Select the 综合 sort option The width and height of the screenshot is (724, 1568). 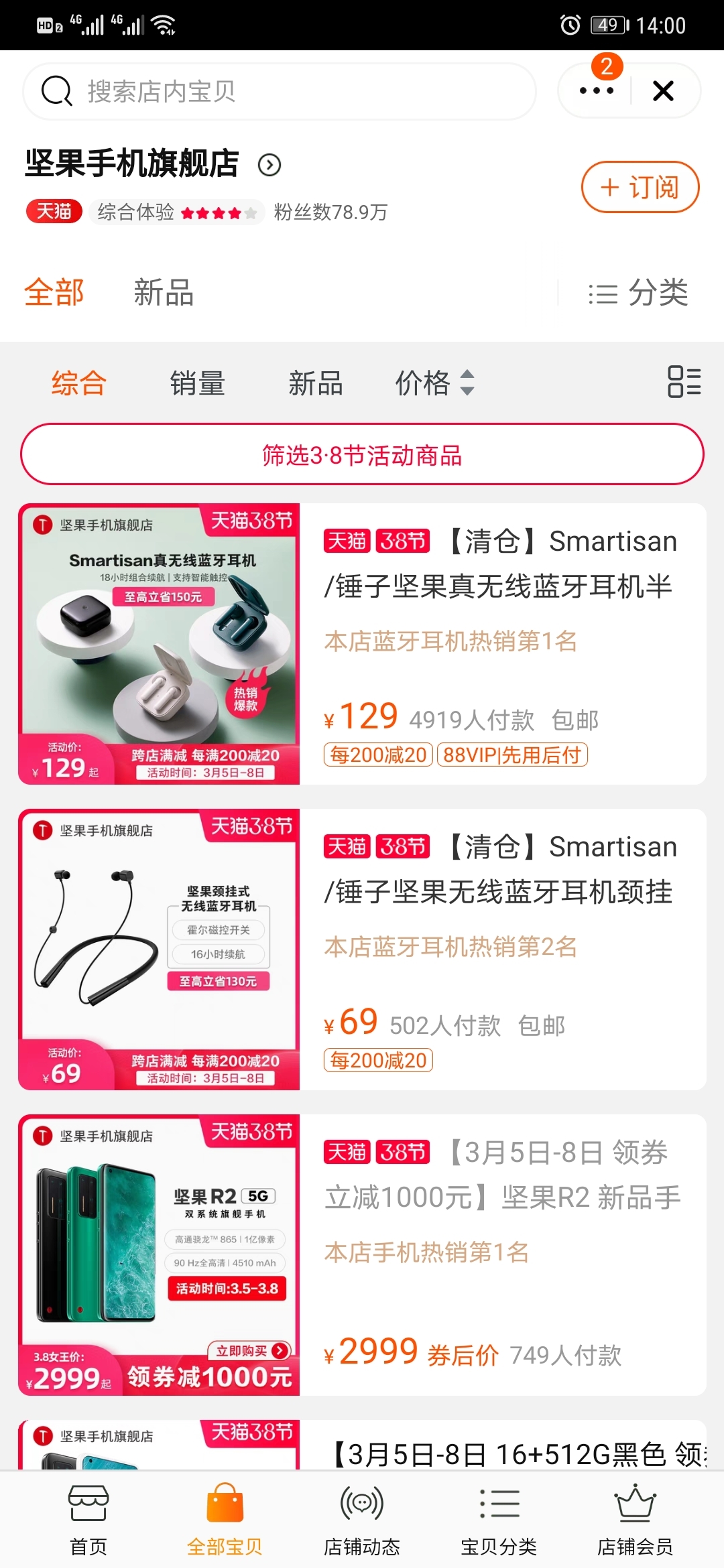tap(79, 383)
